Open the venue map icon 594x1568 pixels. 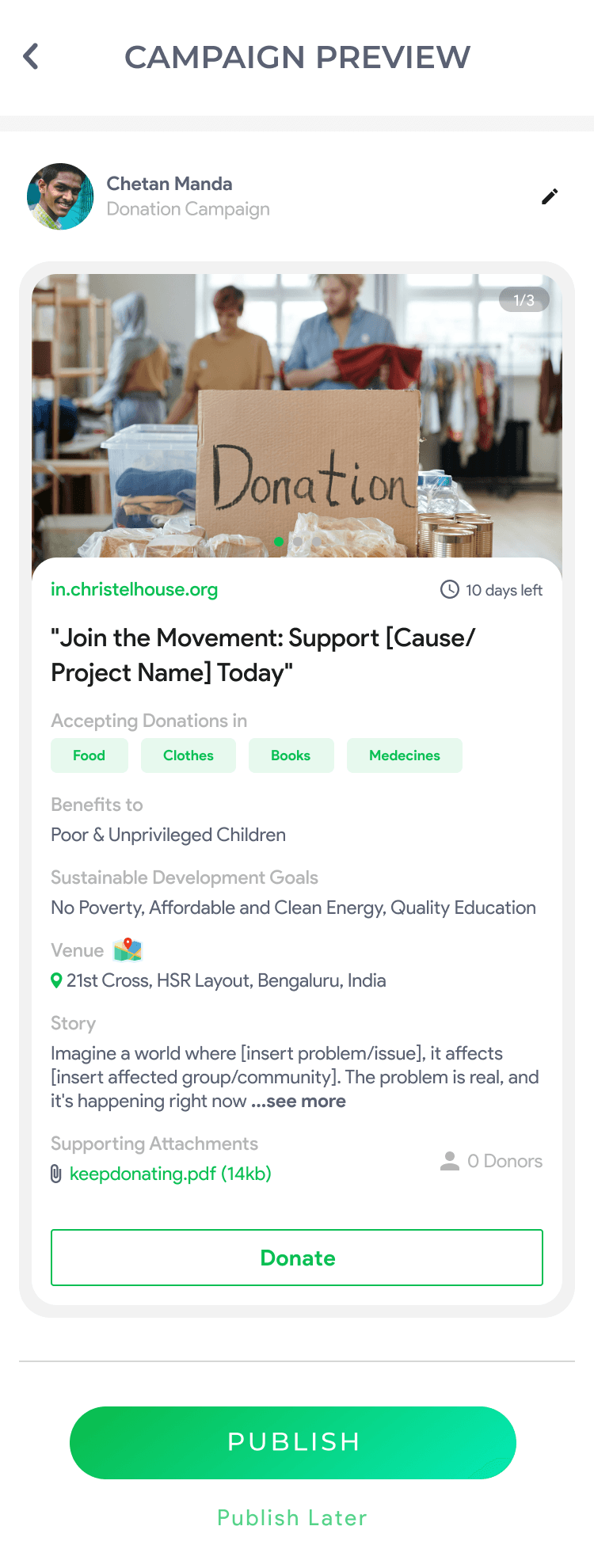[128, 950]
